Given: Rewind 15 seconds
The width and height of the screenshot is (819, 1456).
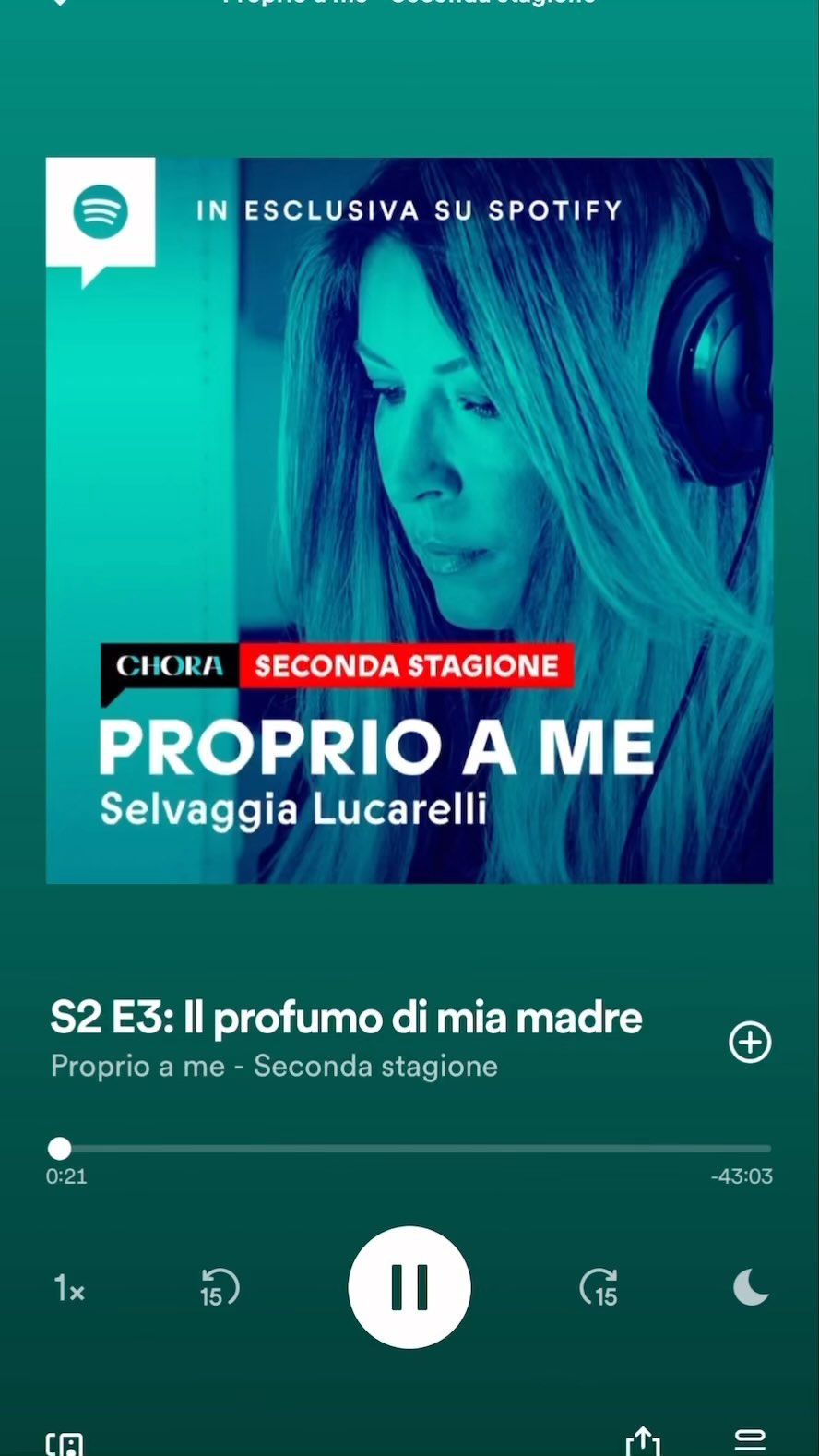Looking at the screenshot, I should [219, 1287].
